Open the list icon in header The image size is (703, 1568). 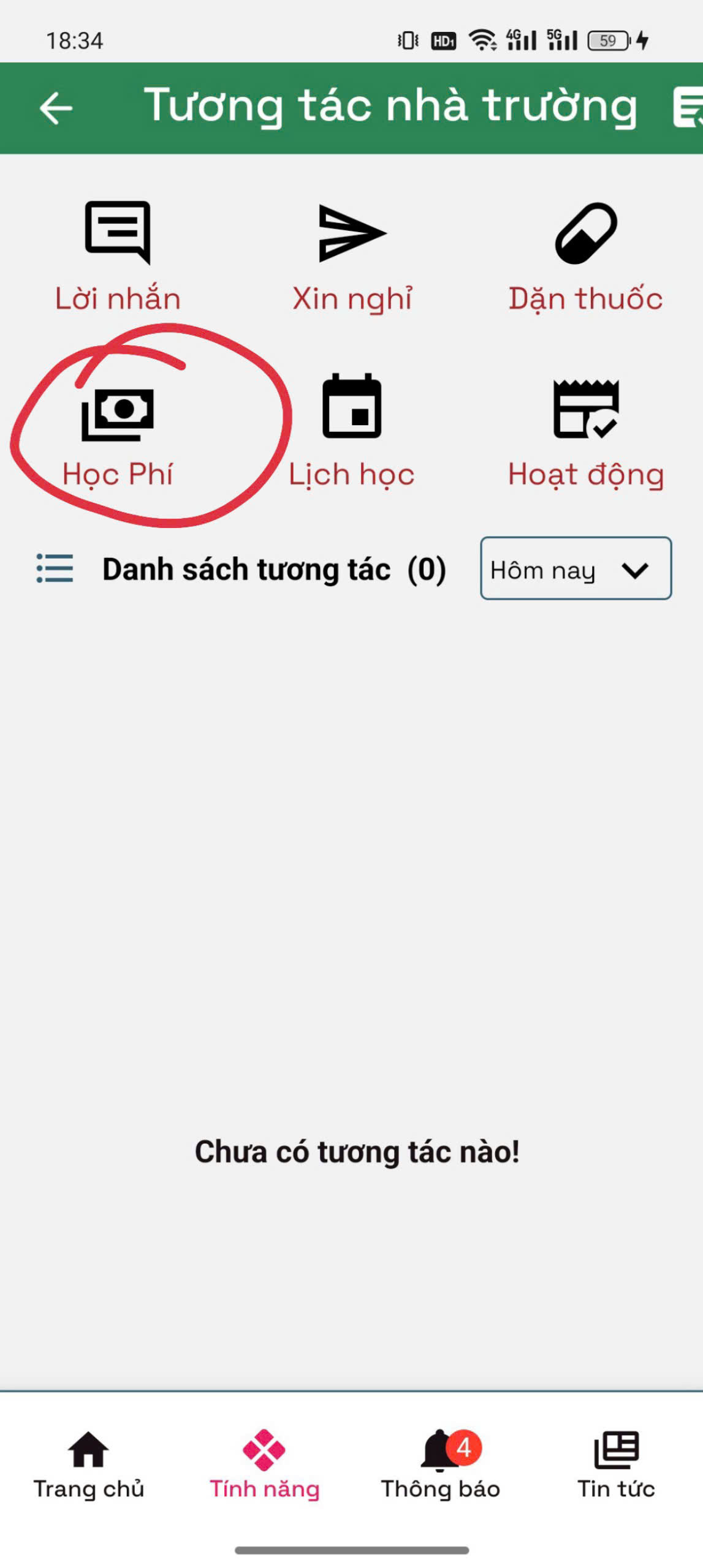click(x=686, y=108)
